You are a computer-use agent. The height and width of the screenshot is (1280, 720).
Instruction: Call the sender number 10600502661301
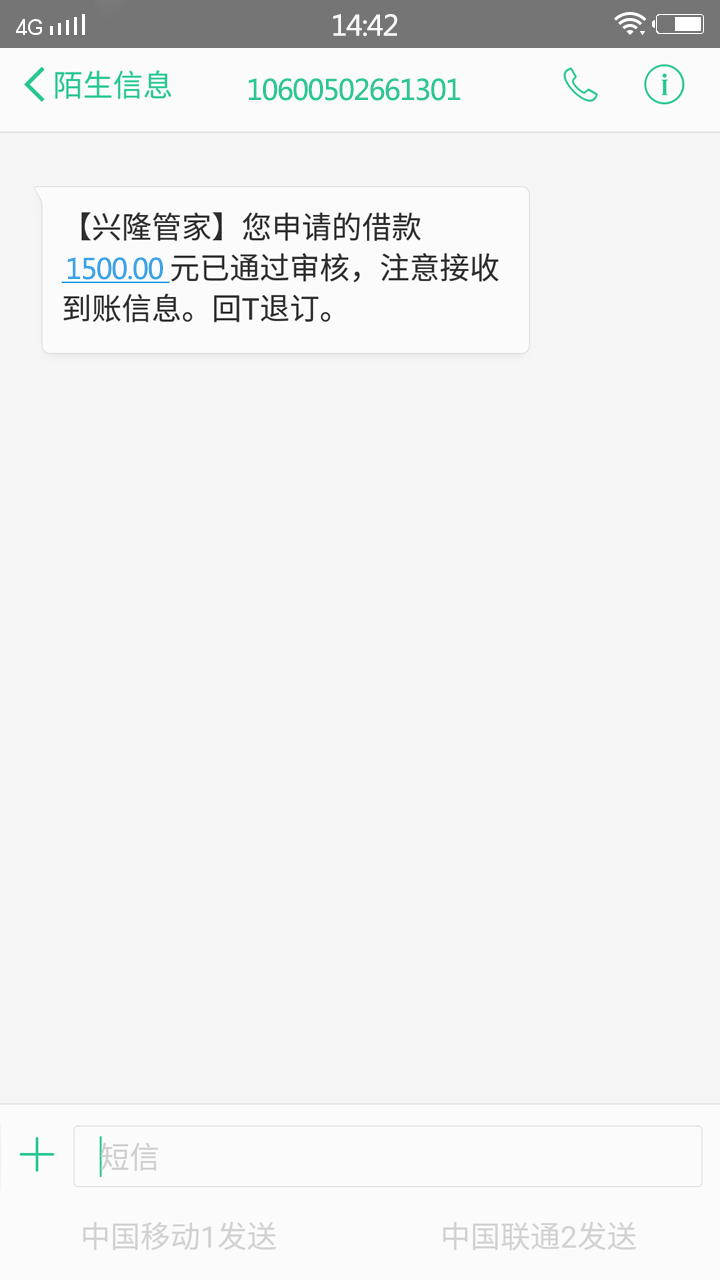click(x=580, y=86)
